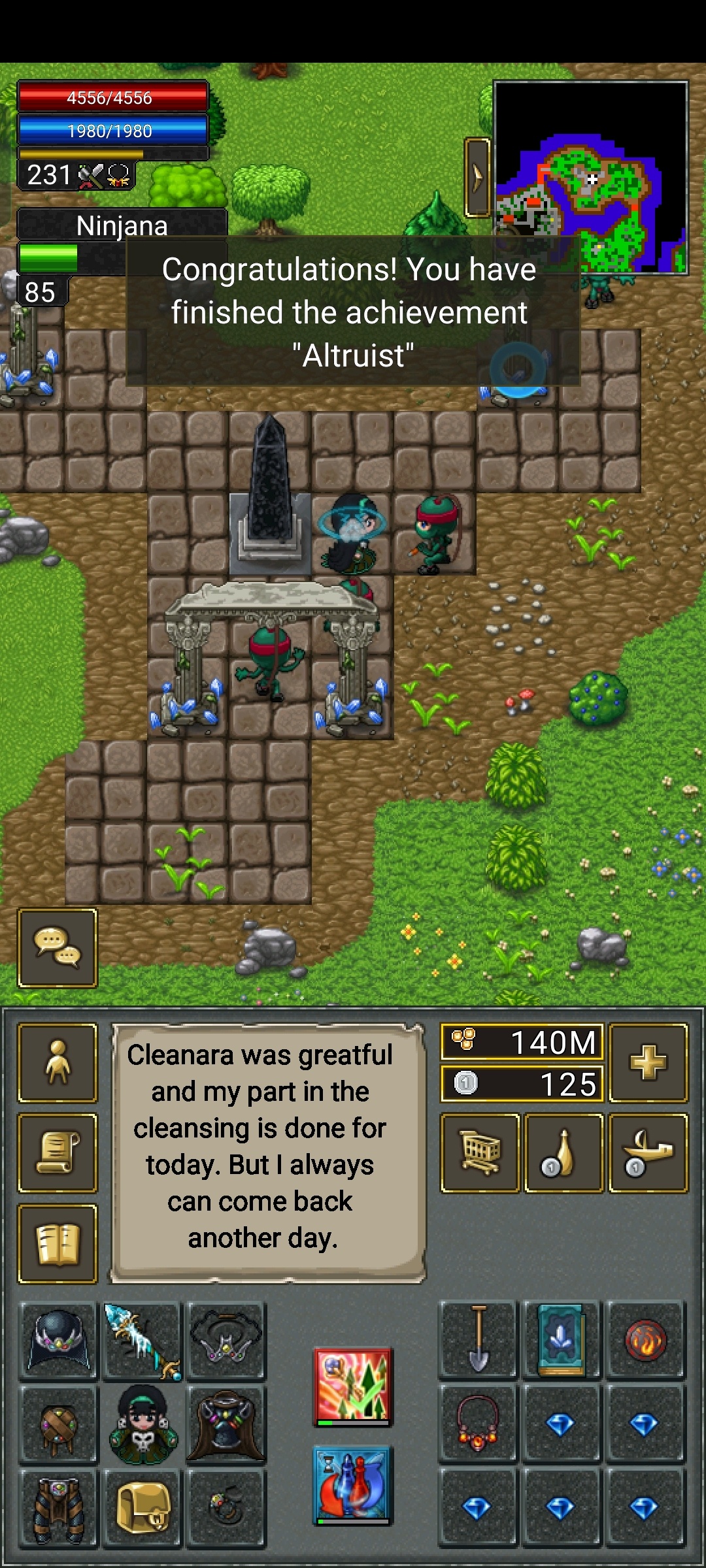
Task: Select the teal spellbook item
Action: point(561,1339)
